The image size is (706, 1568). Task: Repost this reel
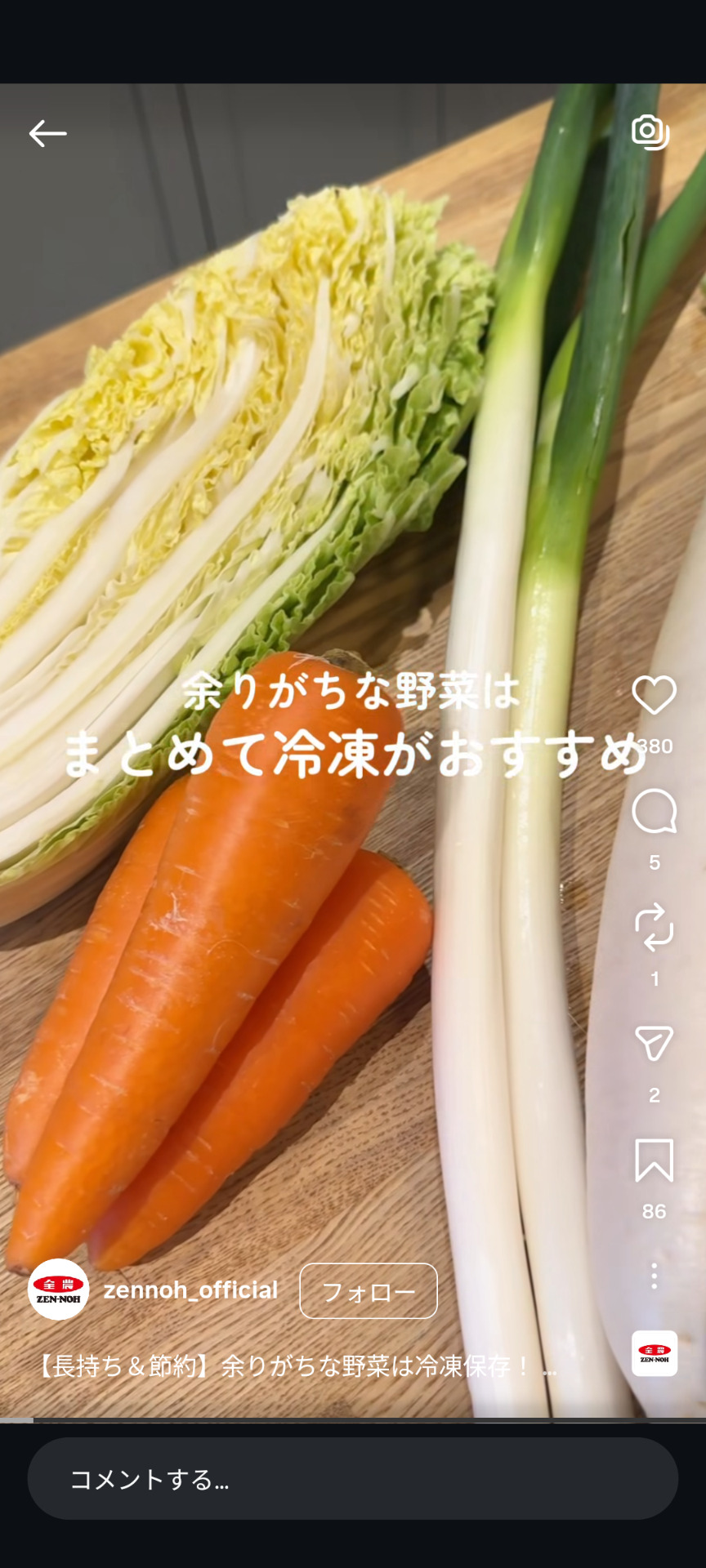pyautogui.click(x=654, y=928)
